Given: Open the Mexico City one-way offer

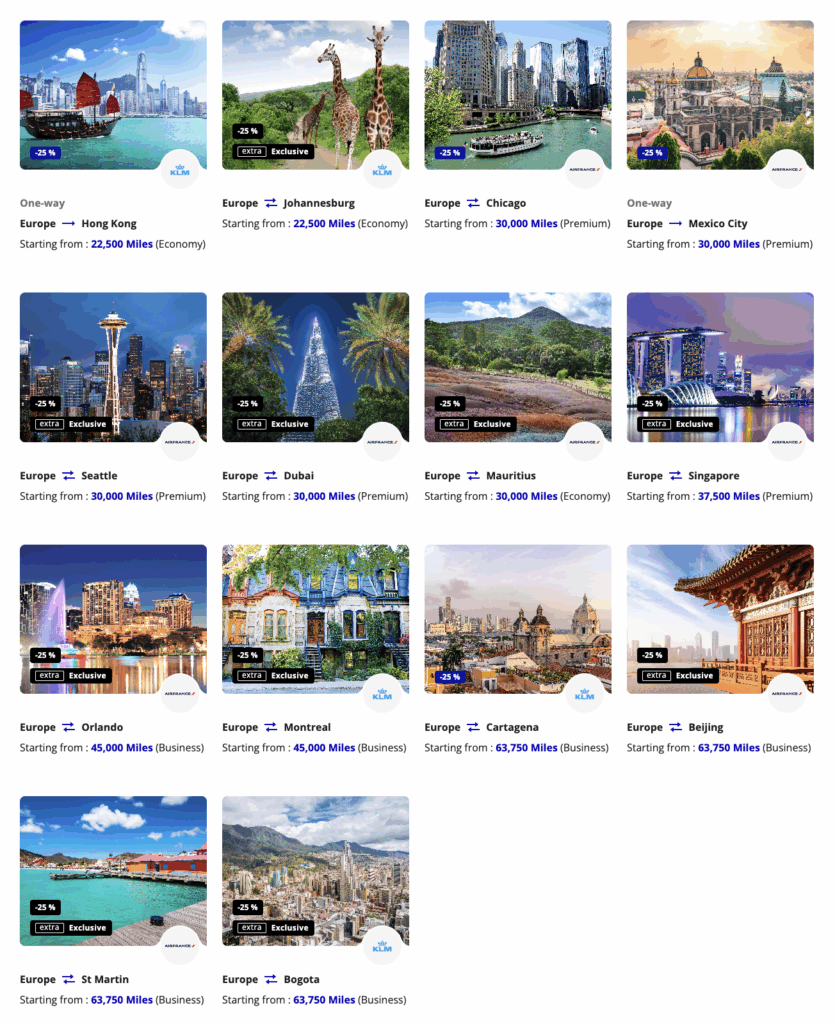Looking at the screenshot, I should point(720,96).
